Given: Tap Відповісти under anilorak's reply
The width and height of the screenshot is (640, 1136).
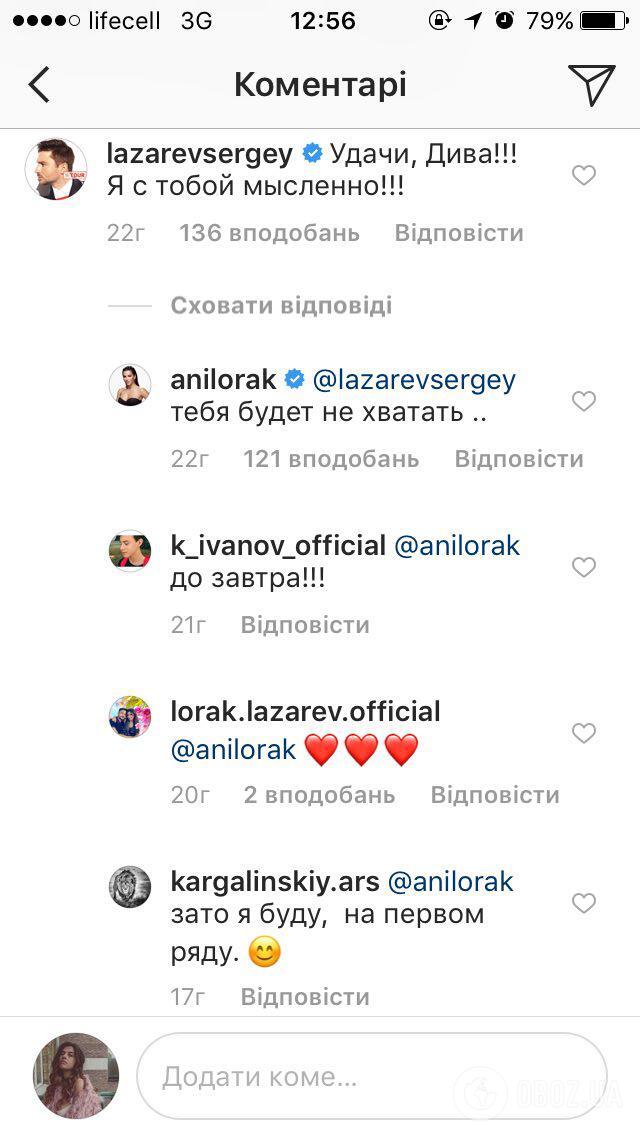Looking at the screenshot, I should click(x=519, y=459).
